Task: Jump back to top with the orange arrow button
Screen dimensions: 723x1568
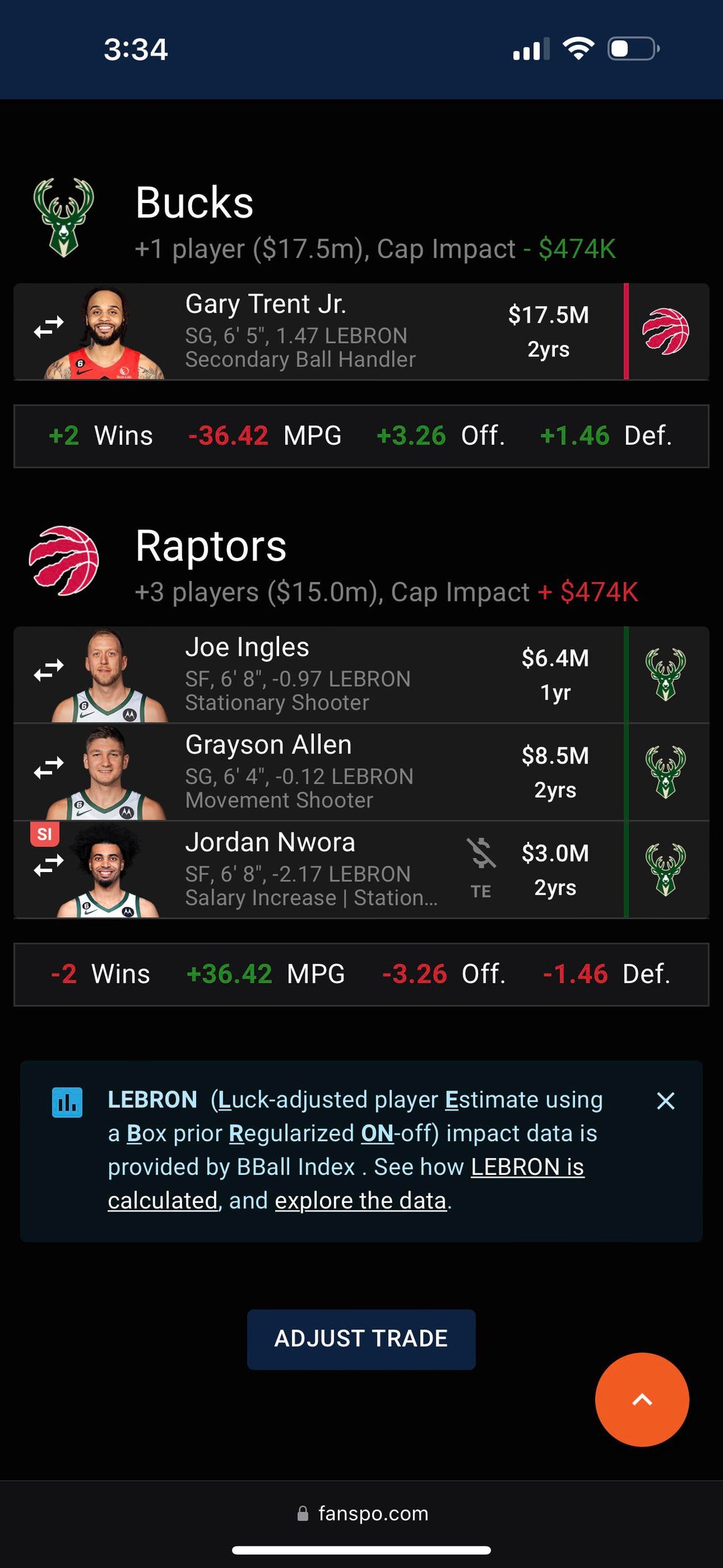Action: coord(641,1399)
